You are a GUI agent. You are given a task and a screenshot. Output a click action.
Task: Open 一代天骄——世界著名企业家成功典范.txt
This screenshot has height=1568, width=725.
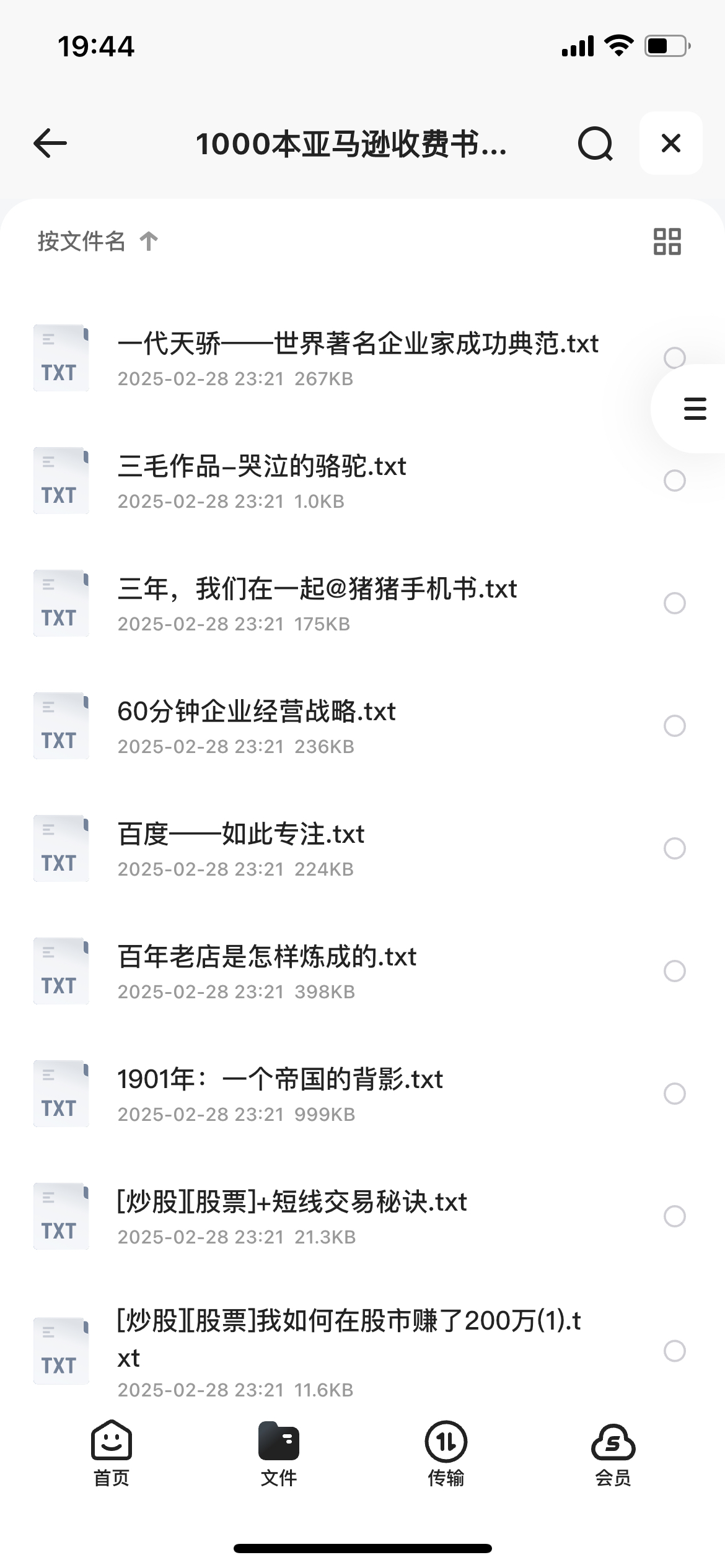[x=358, y=344]
